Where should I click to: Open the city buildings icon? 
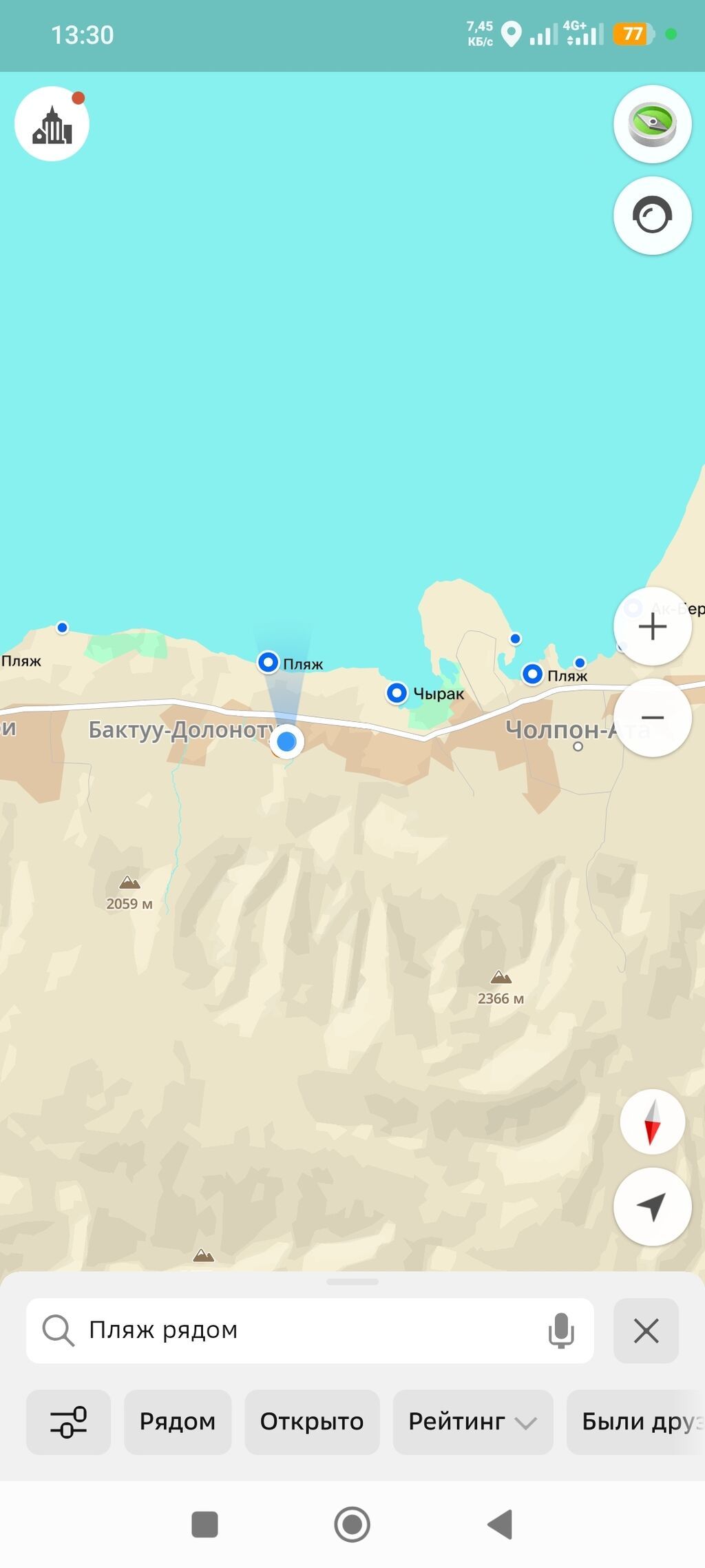point(52,125)
